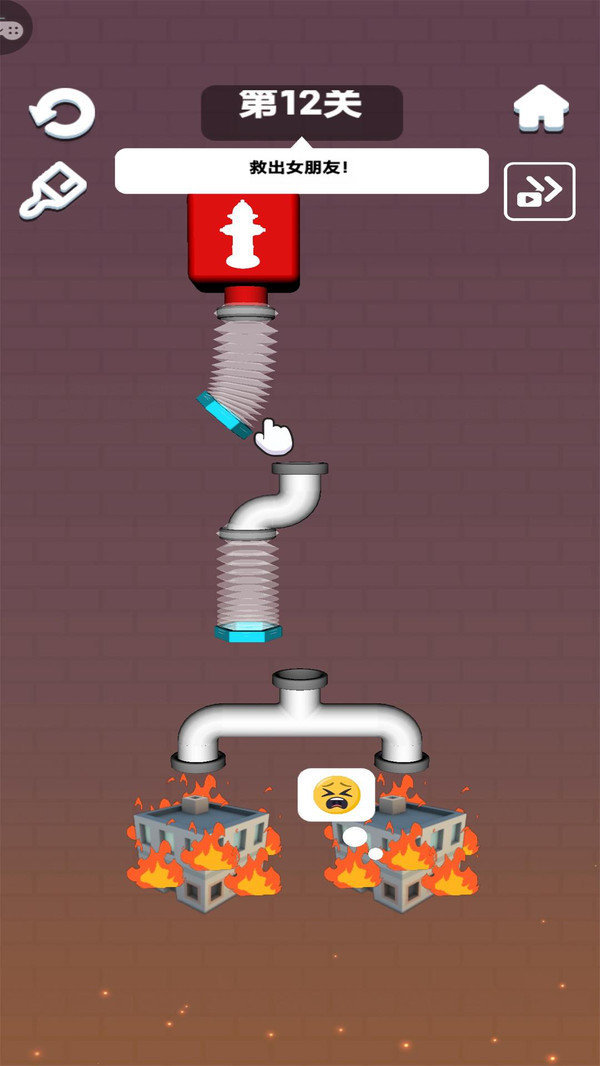Restart the level with the reset arrow
600x1066 pixels.
[62, 113]
